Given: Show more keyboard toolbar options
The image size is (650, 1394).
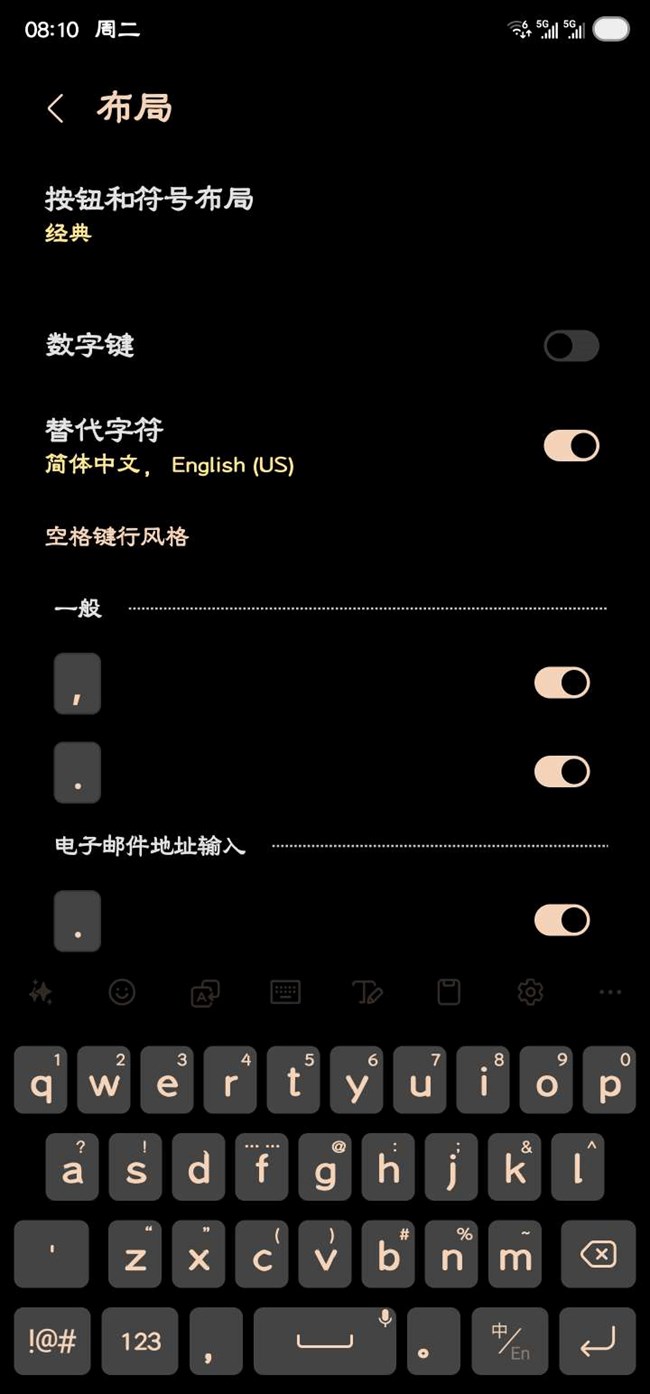Looking at the screenshot, I should click(610, 992).
